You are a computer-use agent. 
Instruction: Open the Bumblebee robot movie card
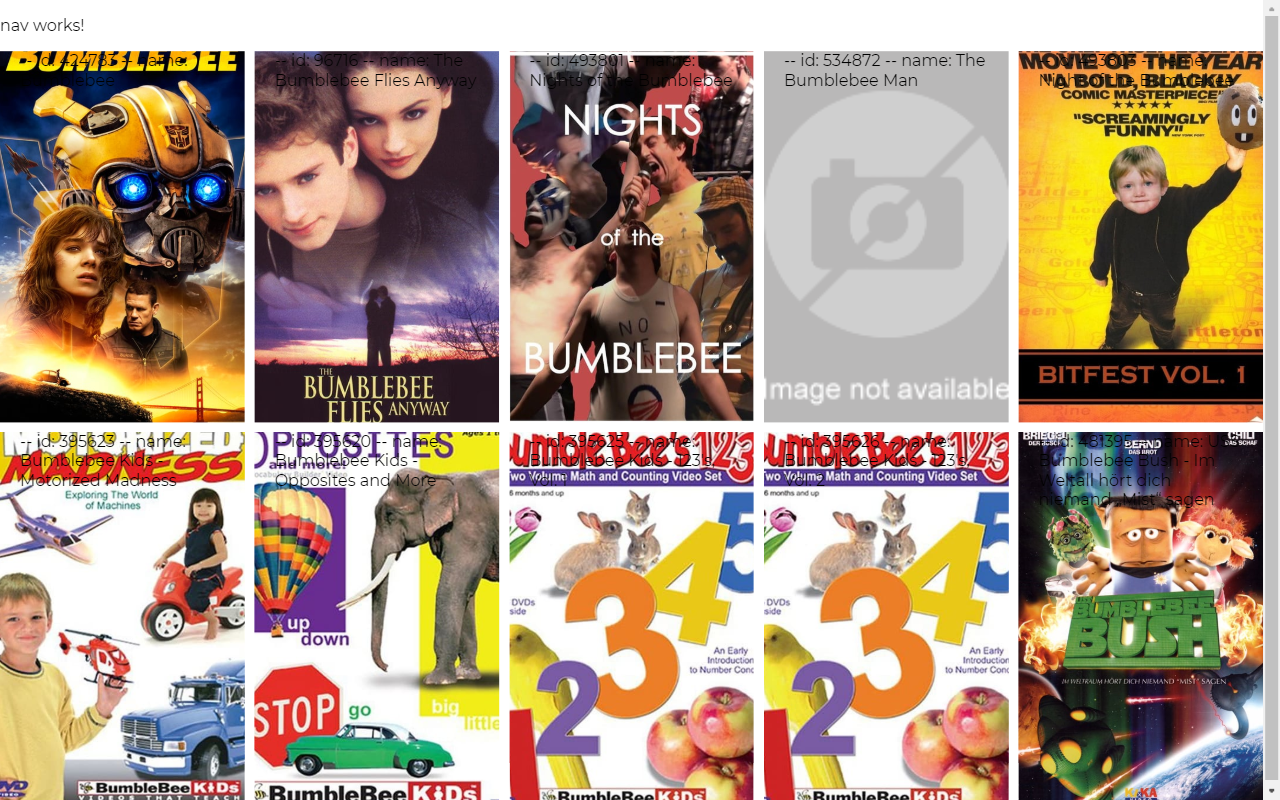point(122,237)
